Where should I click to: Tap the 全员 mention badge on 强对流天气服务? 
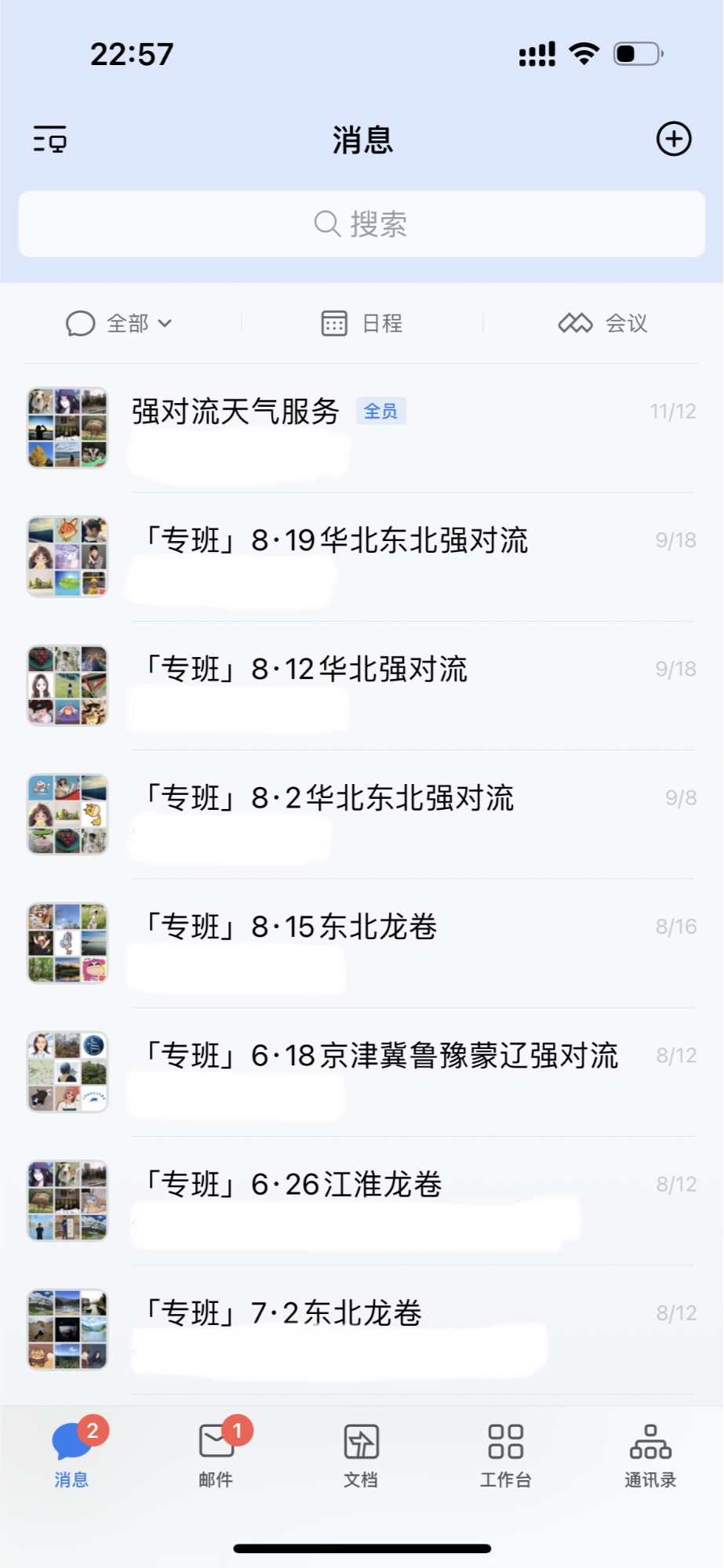[x=380, y=411]
